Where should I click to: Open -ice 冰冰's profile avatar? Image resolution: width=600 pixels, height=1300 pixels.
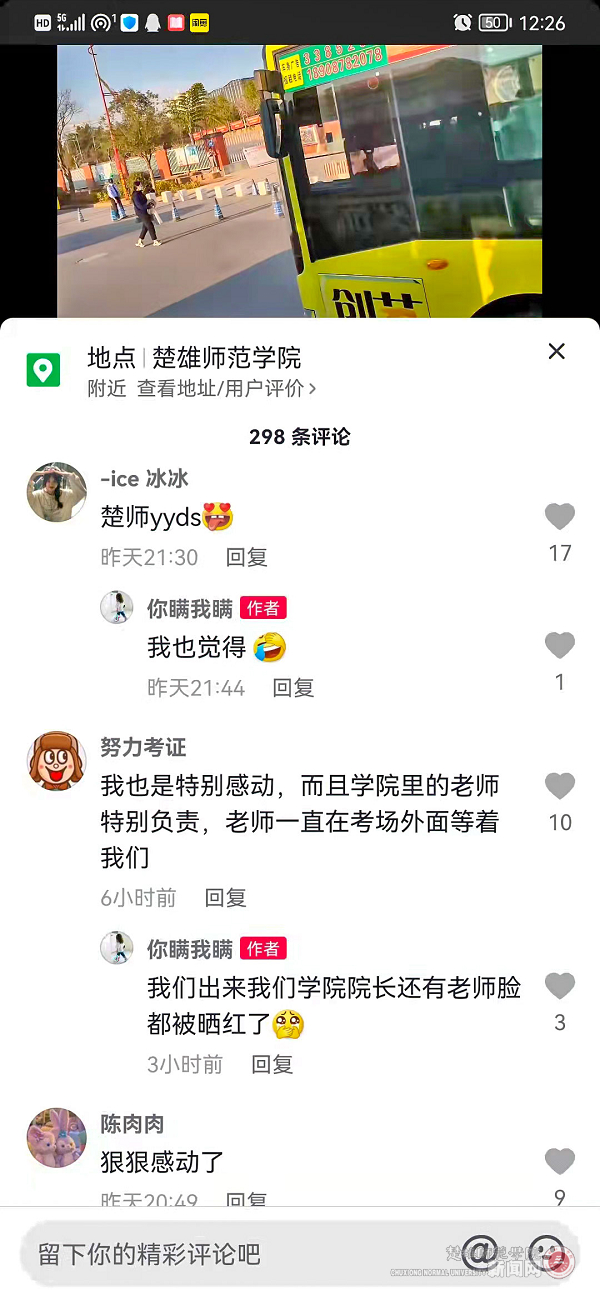pyautogui.click(x=56, y=492)
